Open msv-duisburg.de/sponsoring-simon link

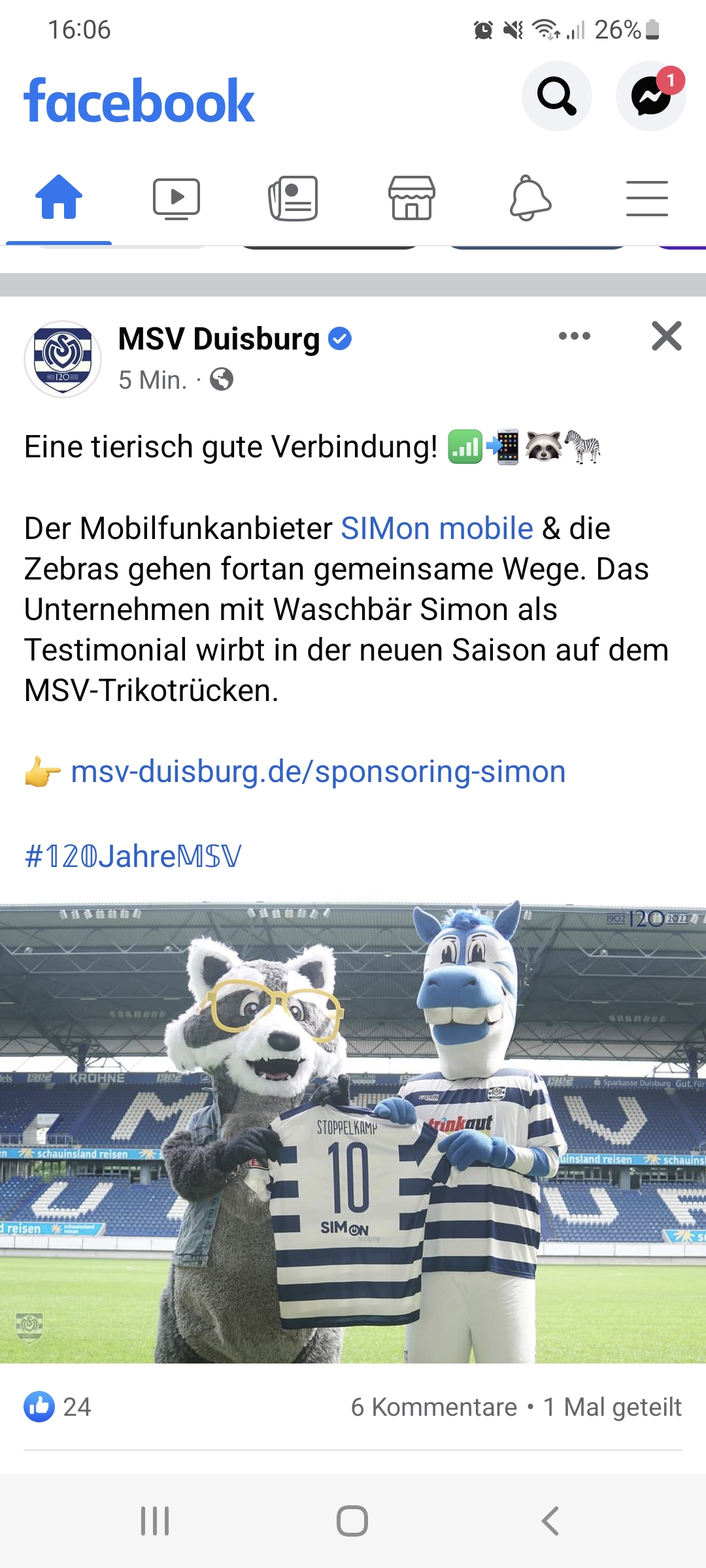click(318, 771)
